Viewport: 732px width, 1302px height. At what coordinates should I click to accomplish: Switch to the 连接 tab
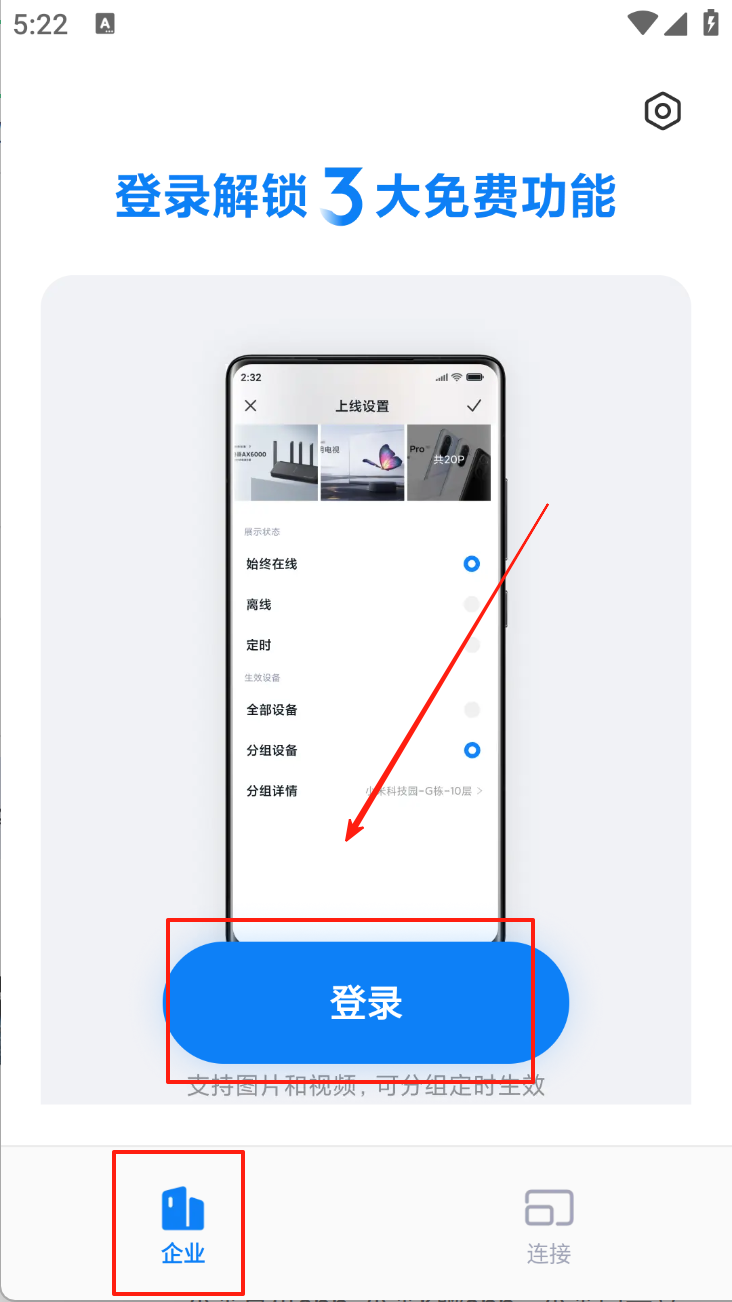(549, 1225)
